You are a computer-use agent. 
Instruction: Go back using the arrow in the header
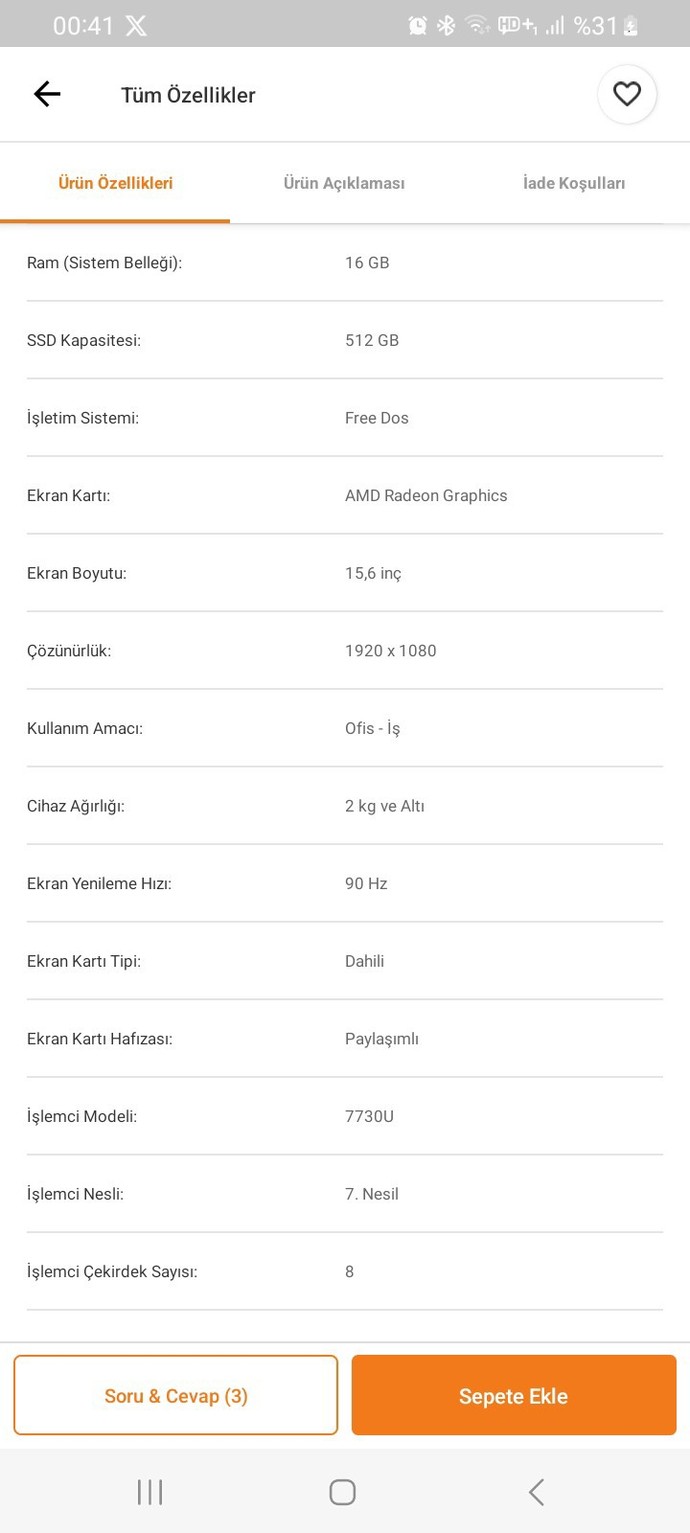[x=47, y=94]
